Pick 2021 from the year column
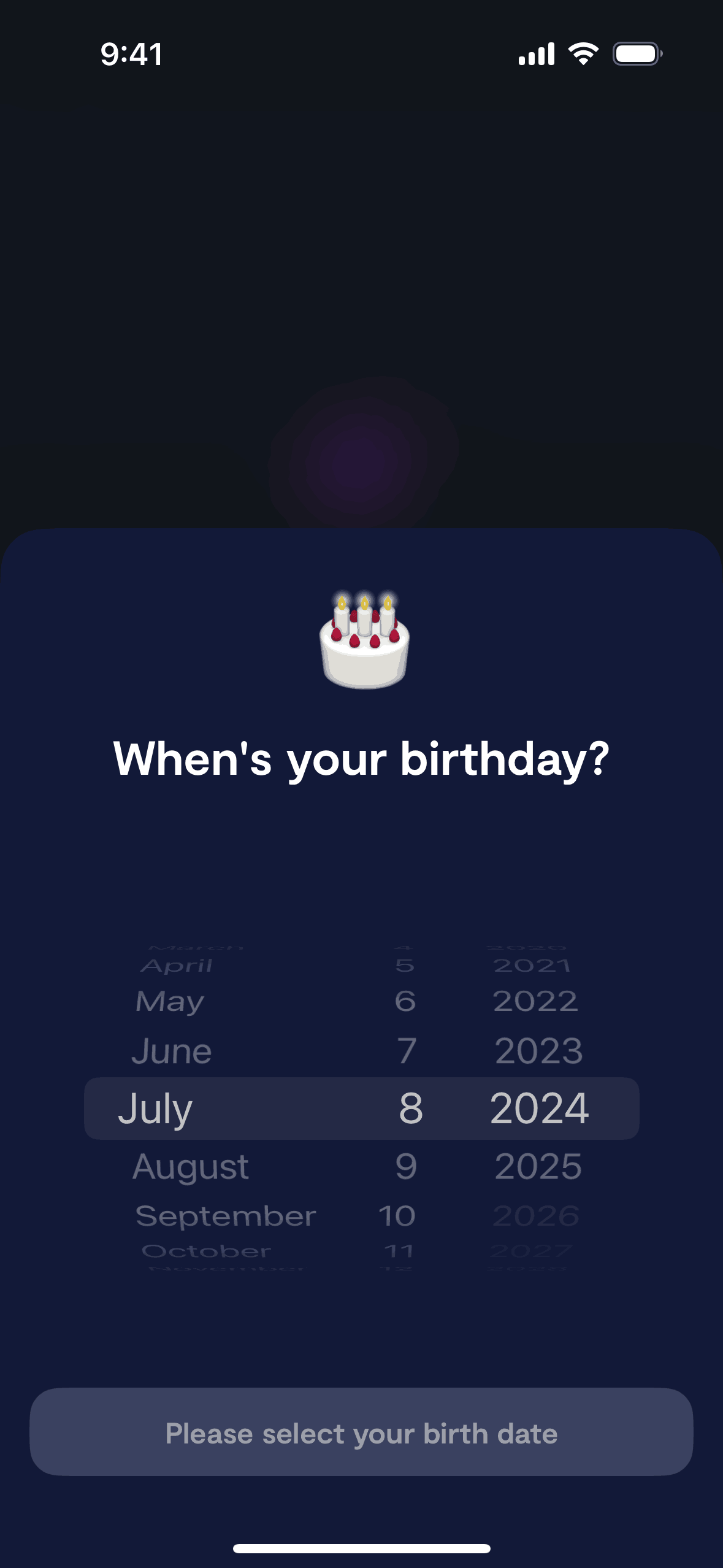 point(532,966)
